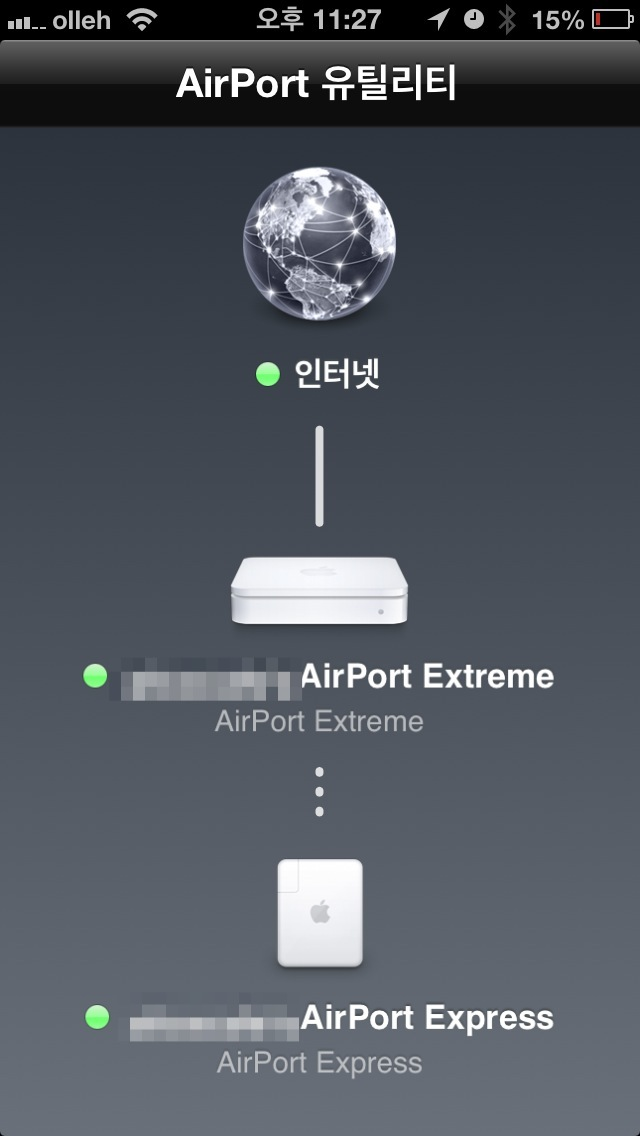Select the AirPort Express device
This screenshot has height=1136, width=640.
[319, 912]
